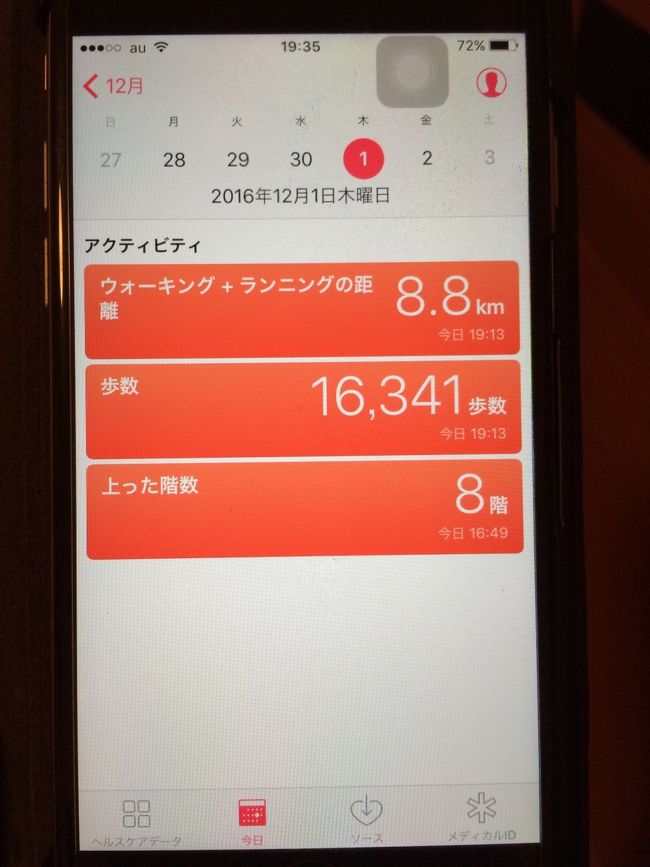Select date 2 in the calendar
The width and height of the screenshot is (650, 867).
coord(427,159)
